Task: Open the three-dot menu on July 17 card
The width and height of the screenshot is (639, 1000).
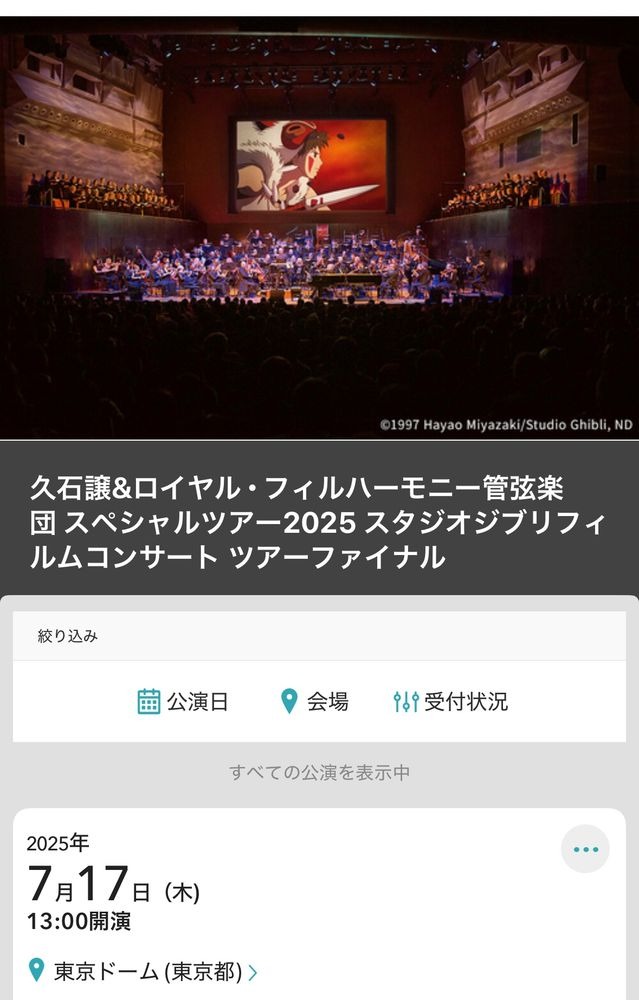Action: 585,850
